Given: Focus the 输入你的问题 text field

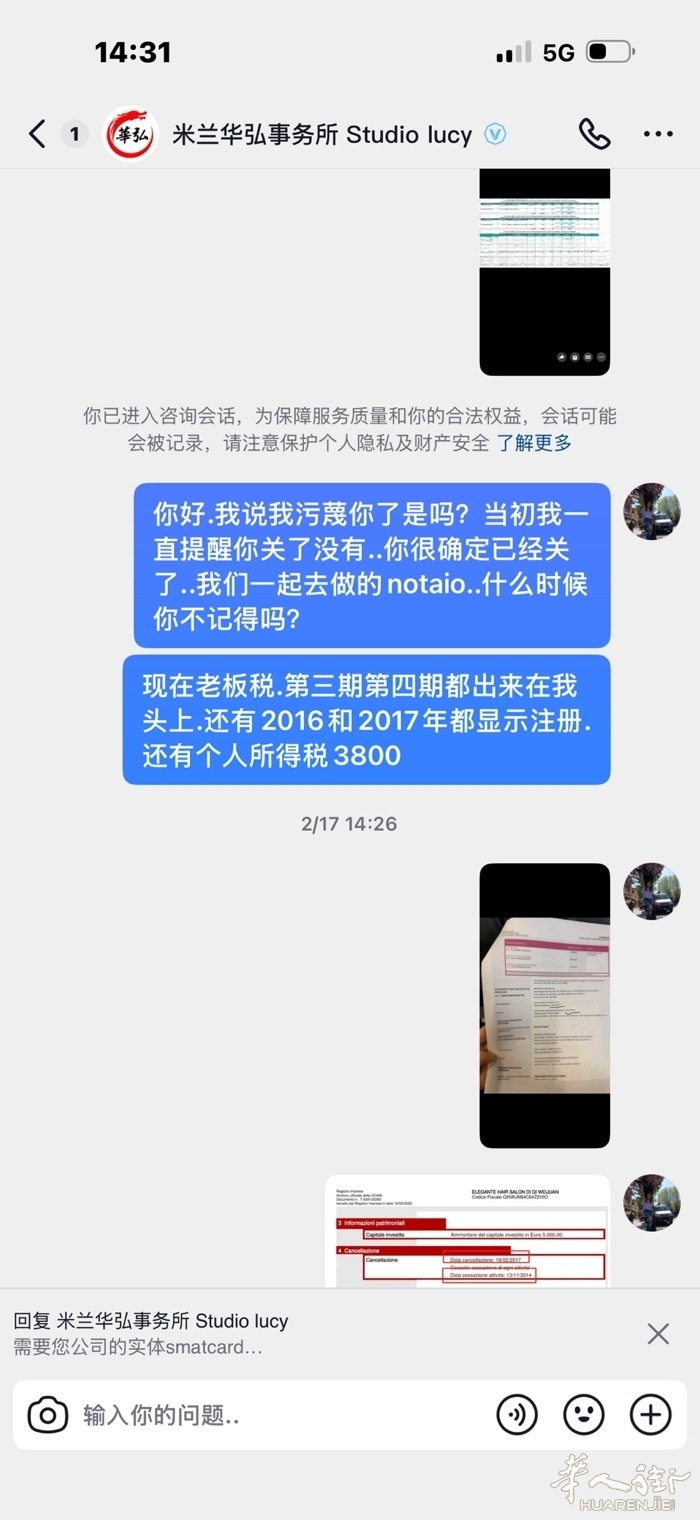Looking at the screenshot, I should pyautogui.click(x=280, y=1415).
